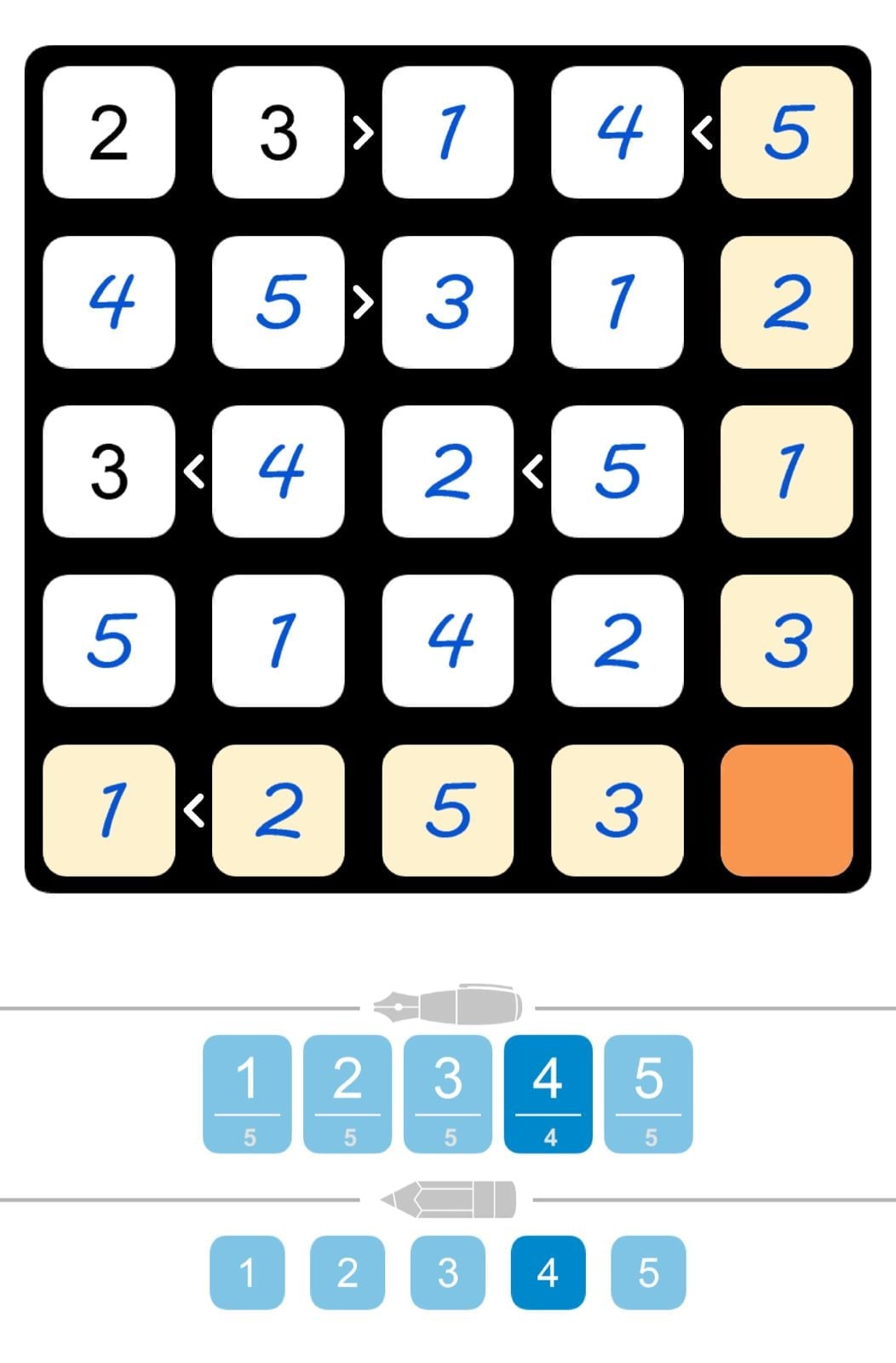Select the 5 cell left of the bottom-row 3
Viewport: 896px width, 1363px height.
pos(448,810)
